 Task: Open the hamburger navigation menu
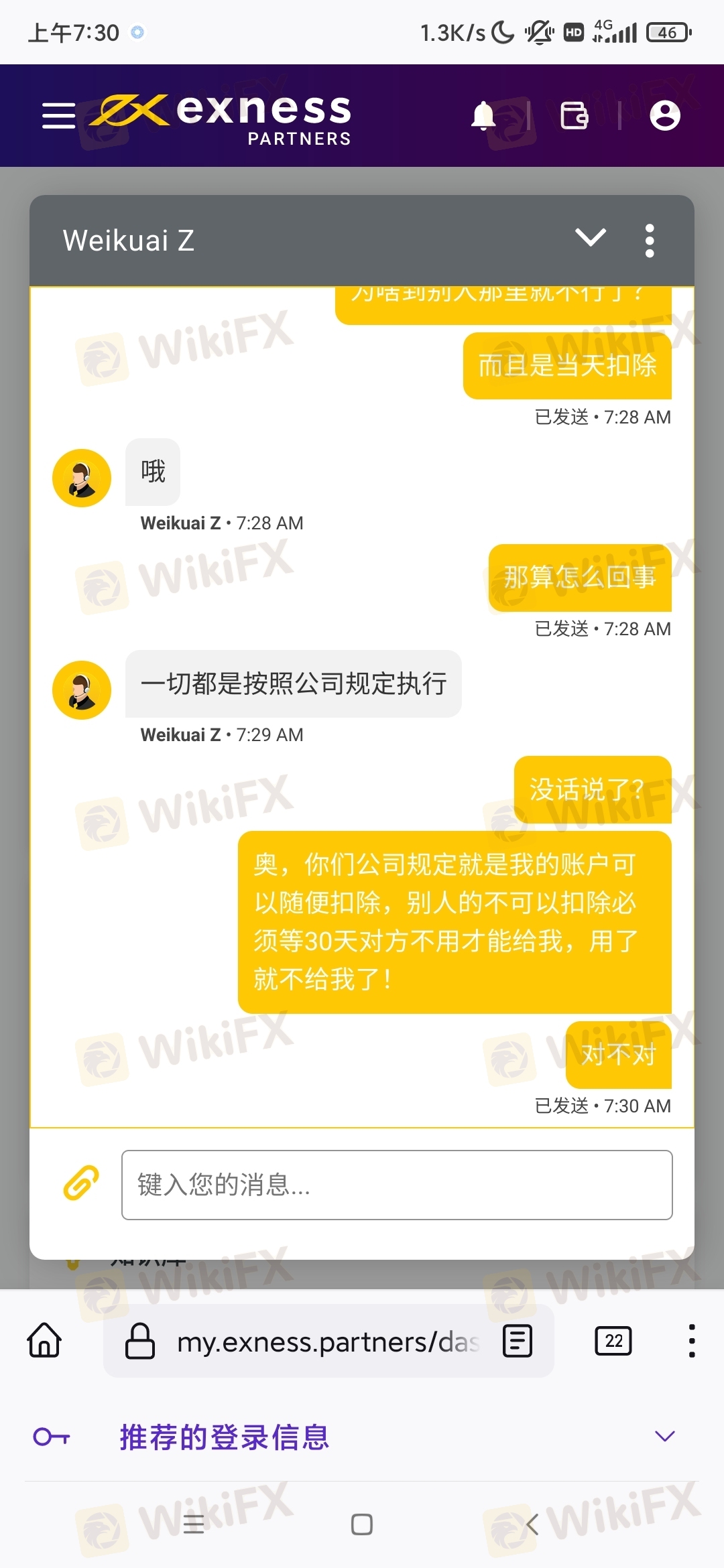coord(58,115)
